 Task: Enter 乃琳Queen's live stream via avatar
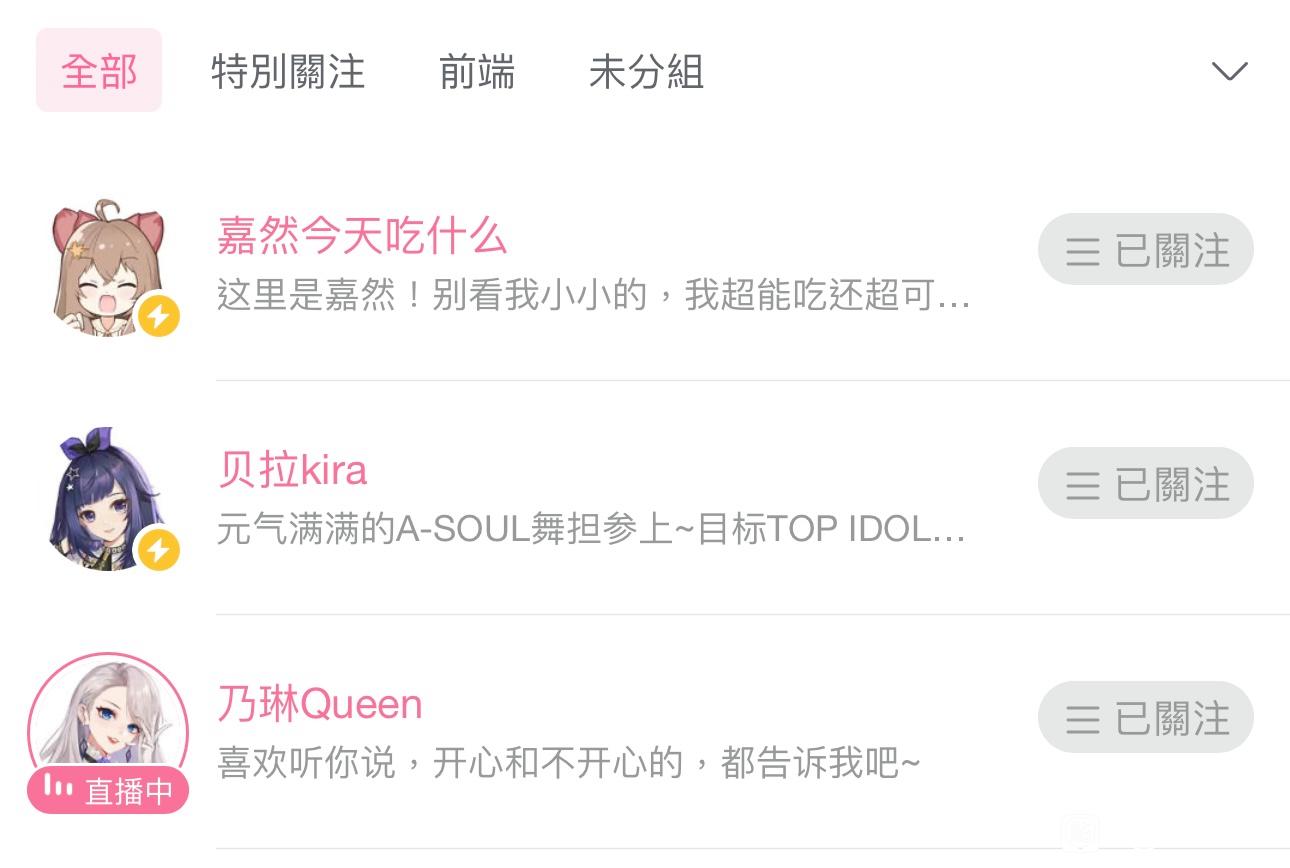[107, 732]
